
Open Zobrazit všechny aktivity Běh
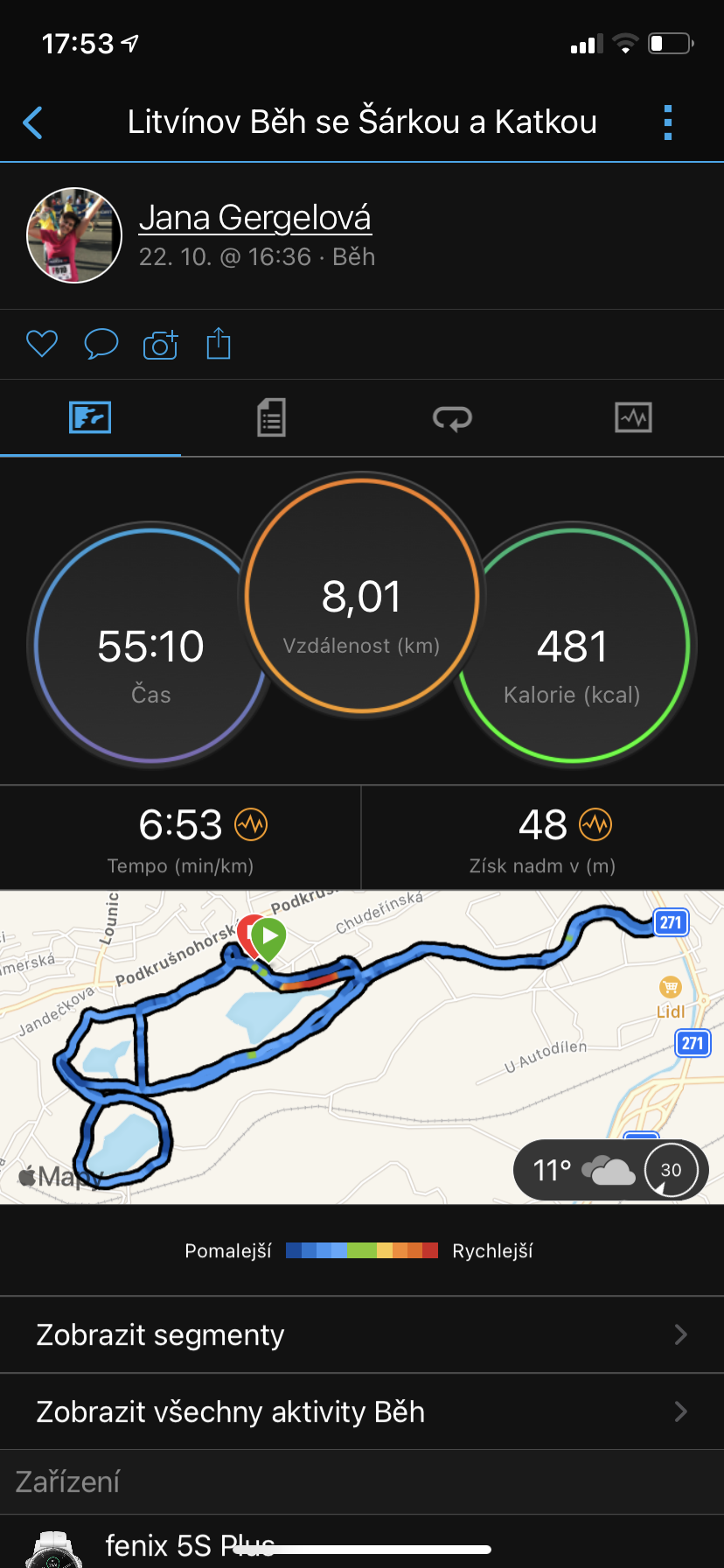click(362, 1411)
